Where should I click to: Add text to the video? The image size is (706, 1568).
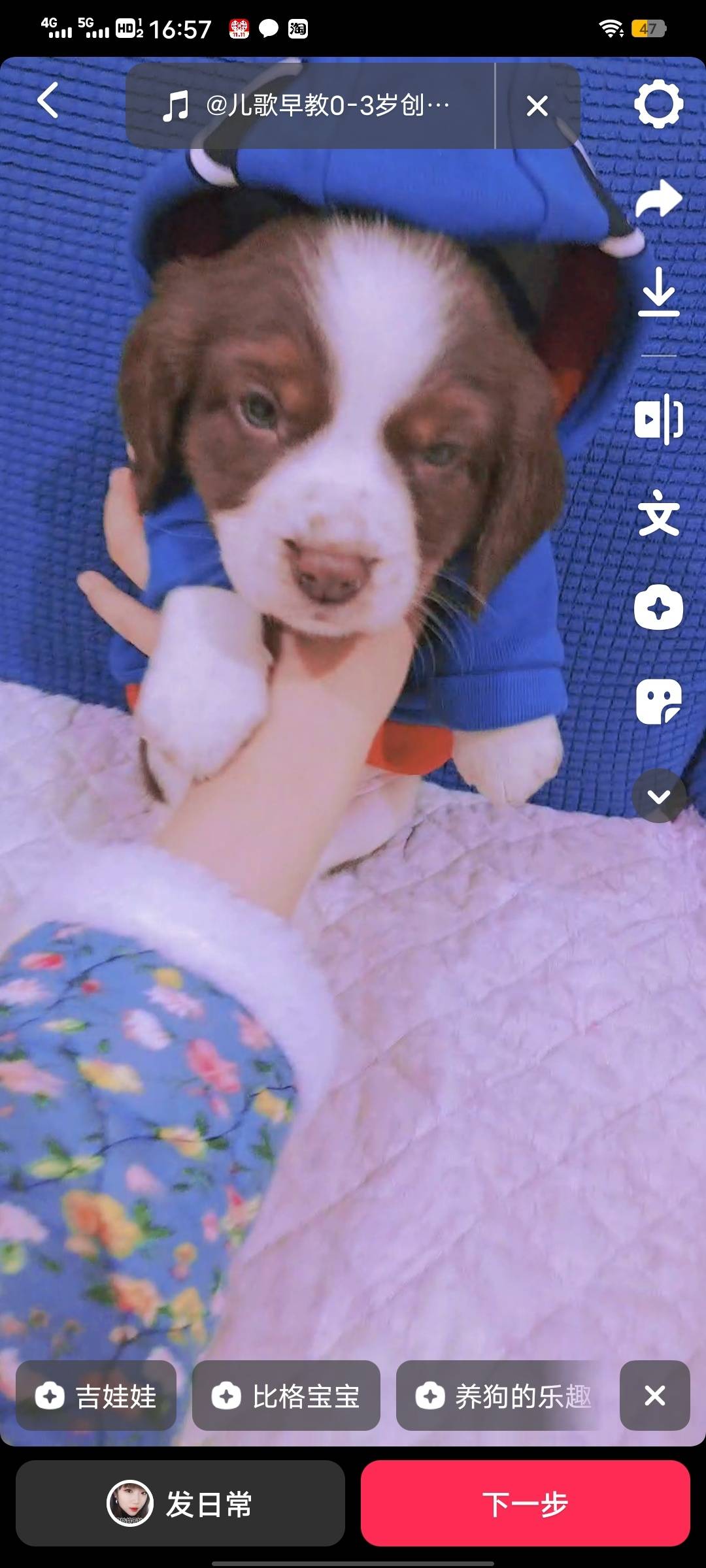coord(658,514)
